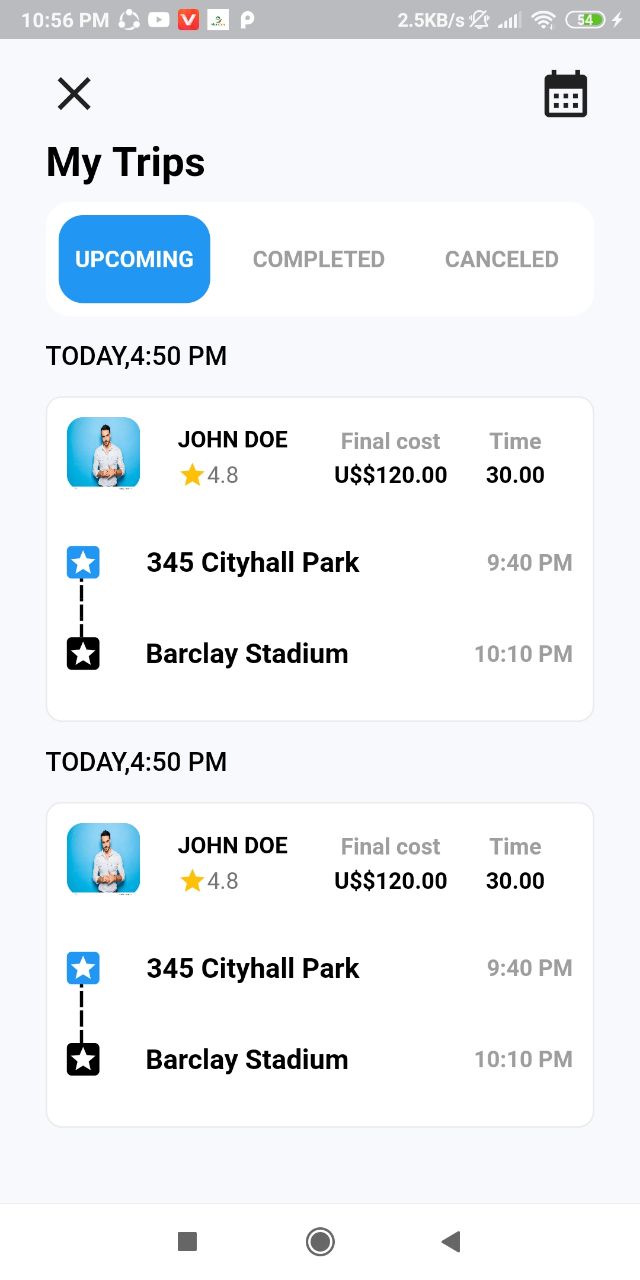Image resolution: width=640 pixels, height=1280 pixels.
Task: Open the second John Doe trip card
Action: (320, 964)
